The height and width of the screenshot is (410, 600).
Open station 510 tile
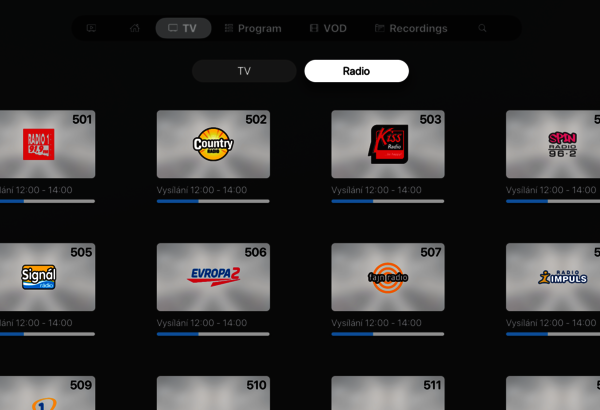coord(213,394)
